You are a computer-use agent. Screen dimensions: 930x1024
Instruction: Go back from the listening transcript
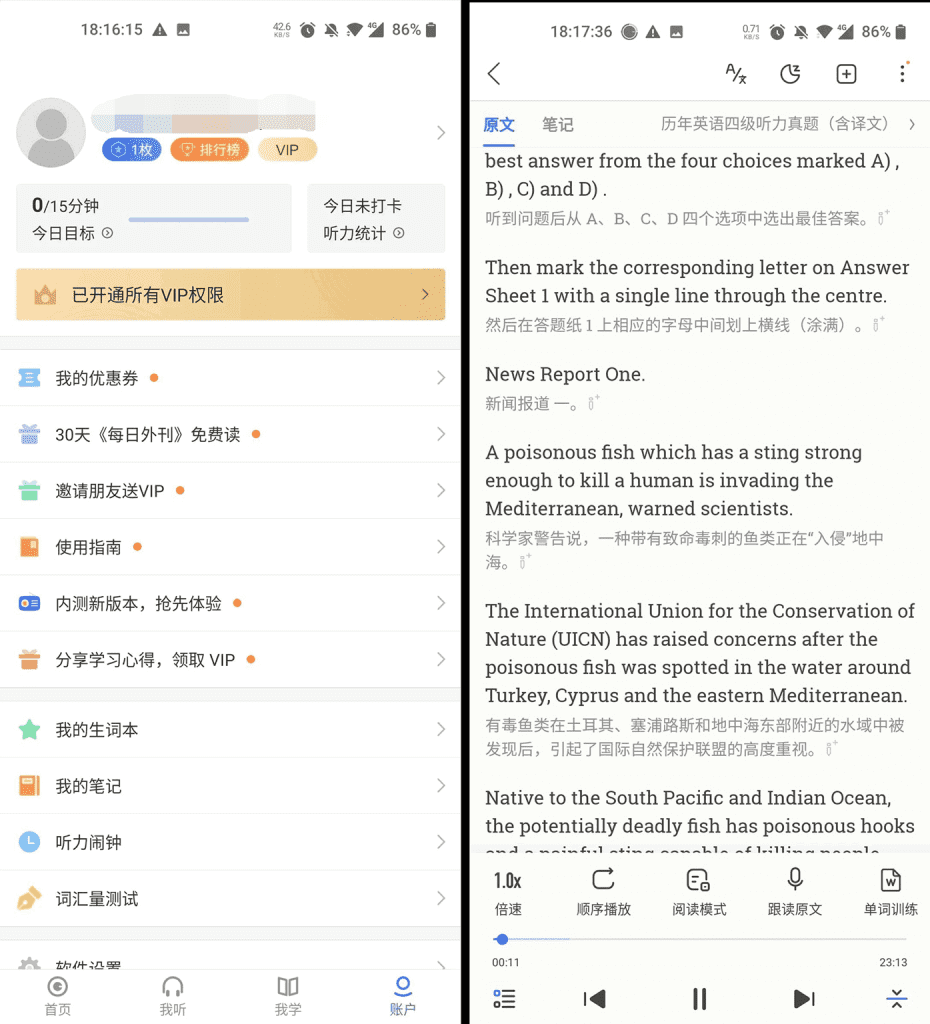[494, 73]
